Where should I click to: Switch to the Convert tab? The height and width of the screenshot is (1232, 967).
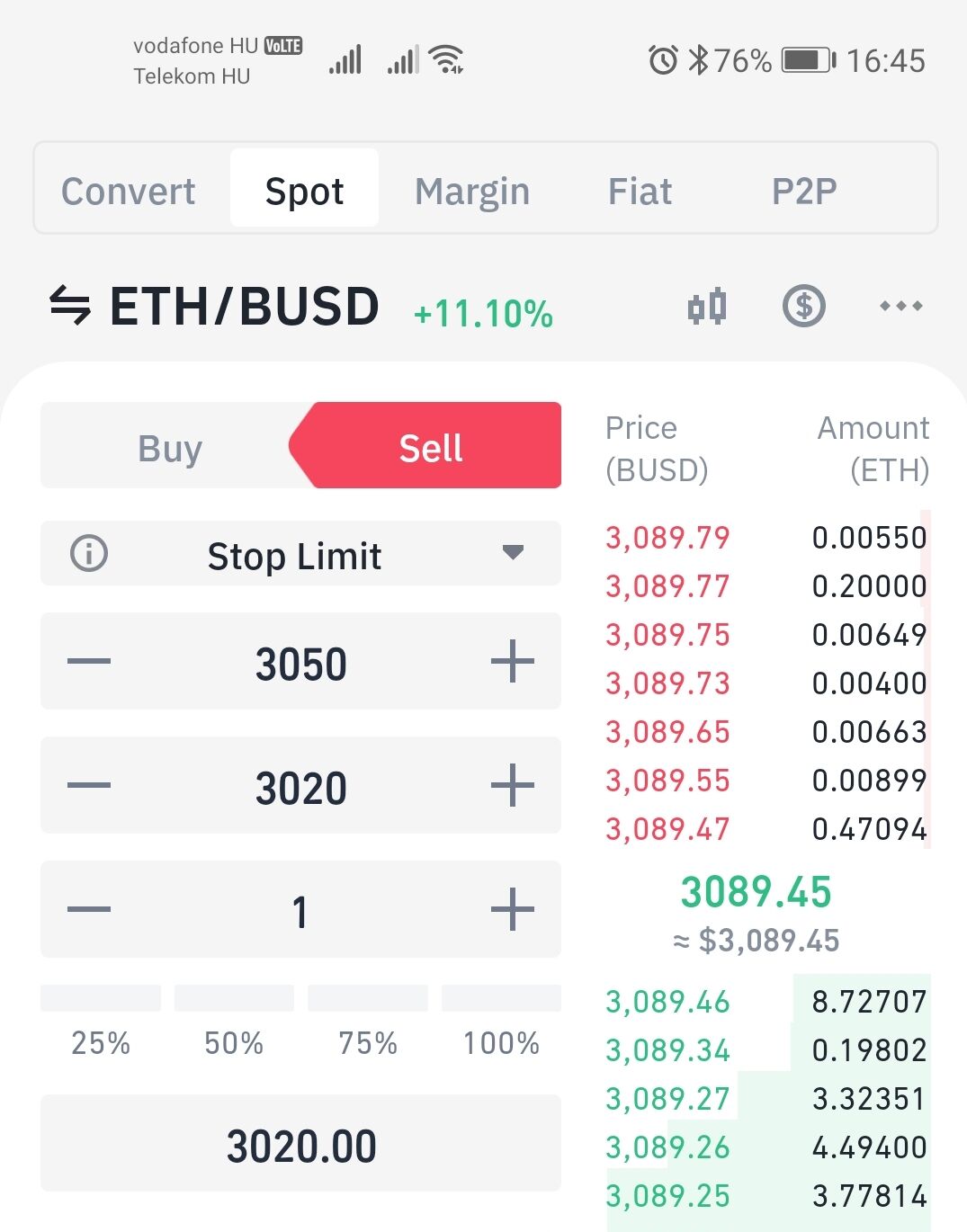click(128, 192)
